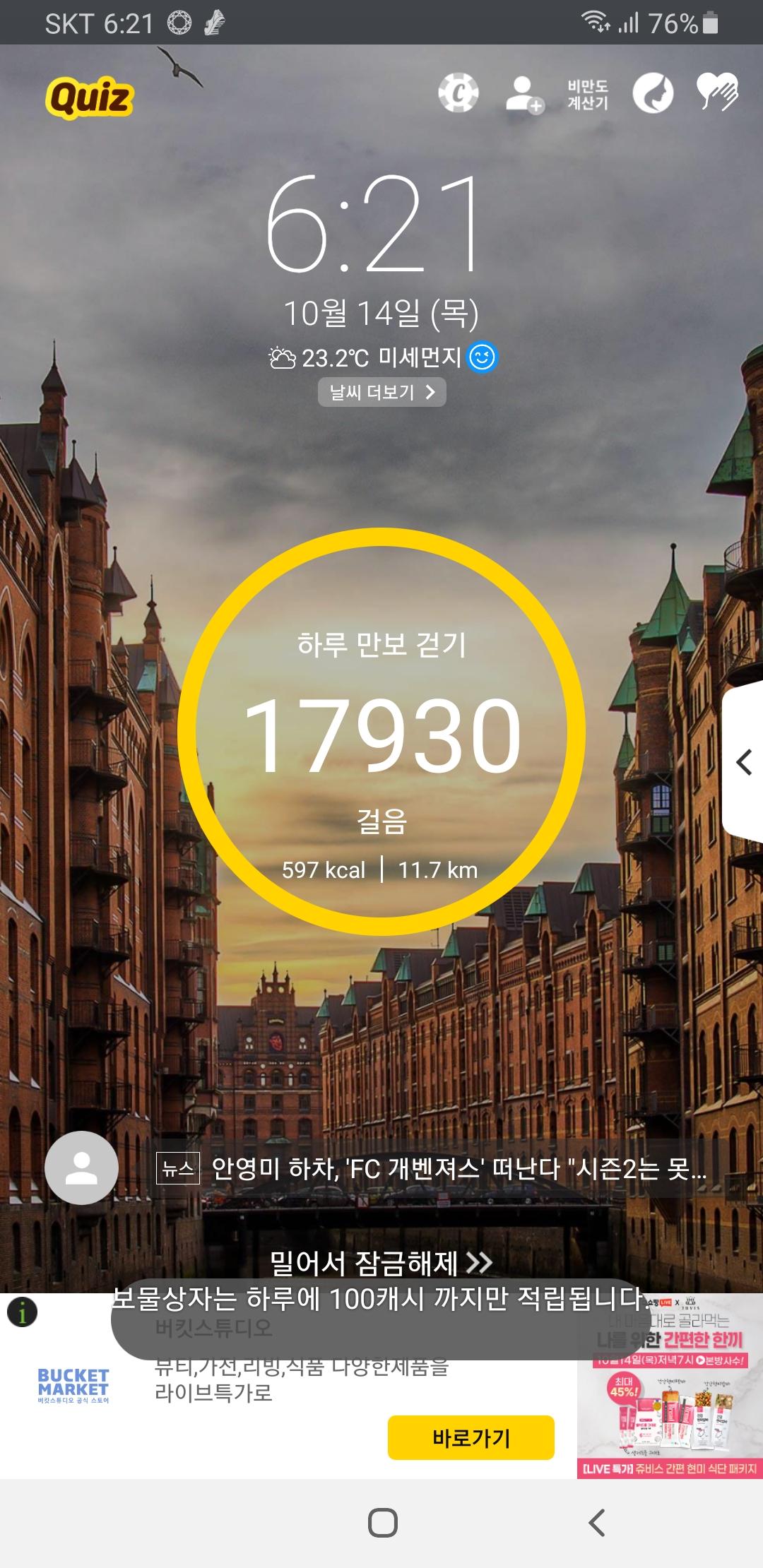
Task: Tap the add friend icon
Action: tap(524, 95)
